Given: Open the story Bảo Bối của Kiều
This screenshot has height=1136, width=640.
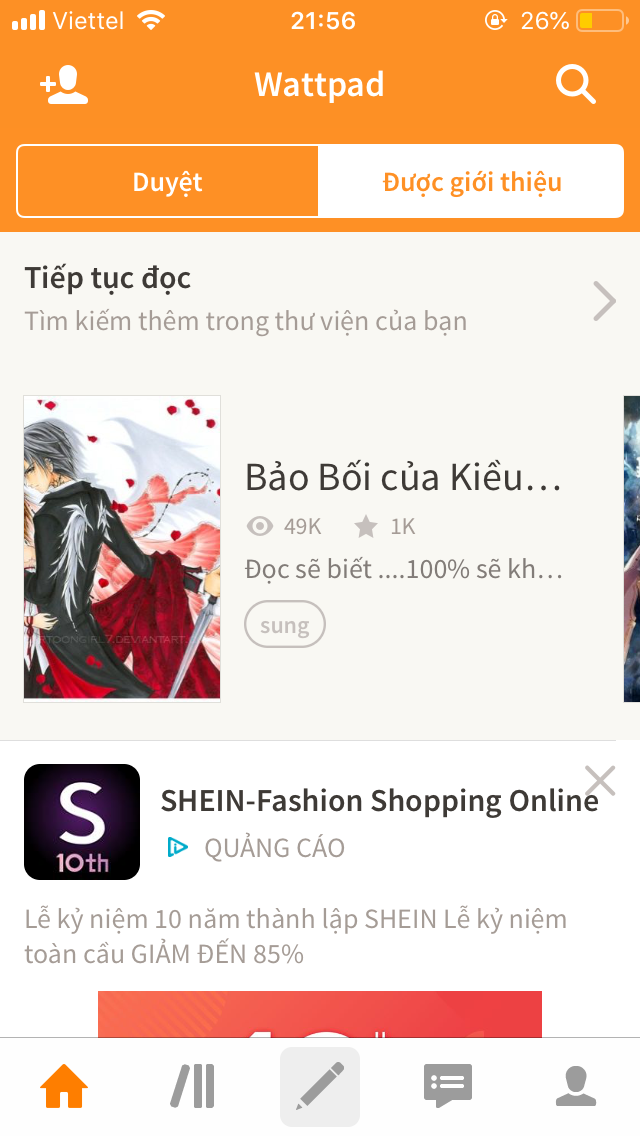Looking at the screenshot, I should (x=402, y=479).
